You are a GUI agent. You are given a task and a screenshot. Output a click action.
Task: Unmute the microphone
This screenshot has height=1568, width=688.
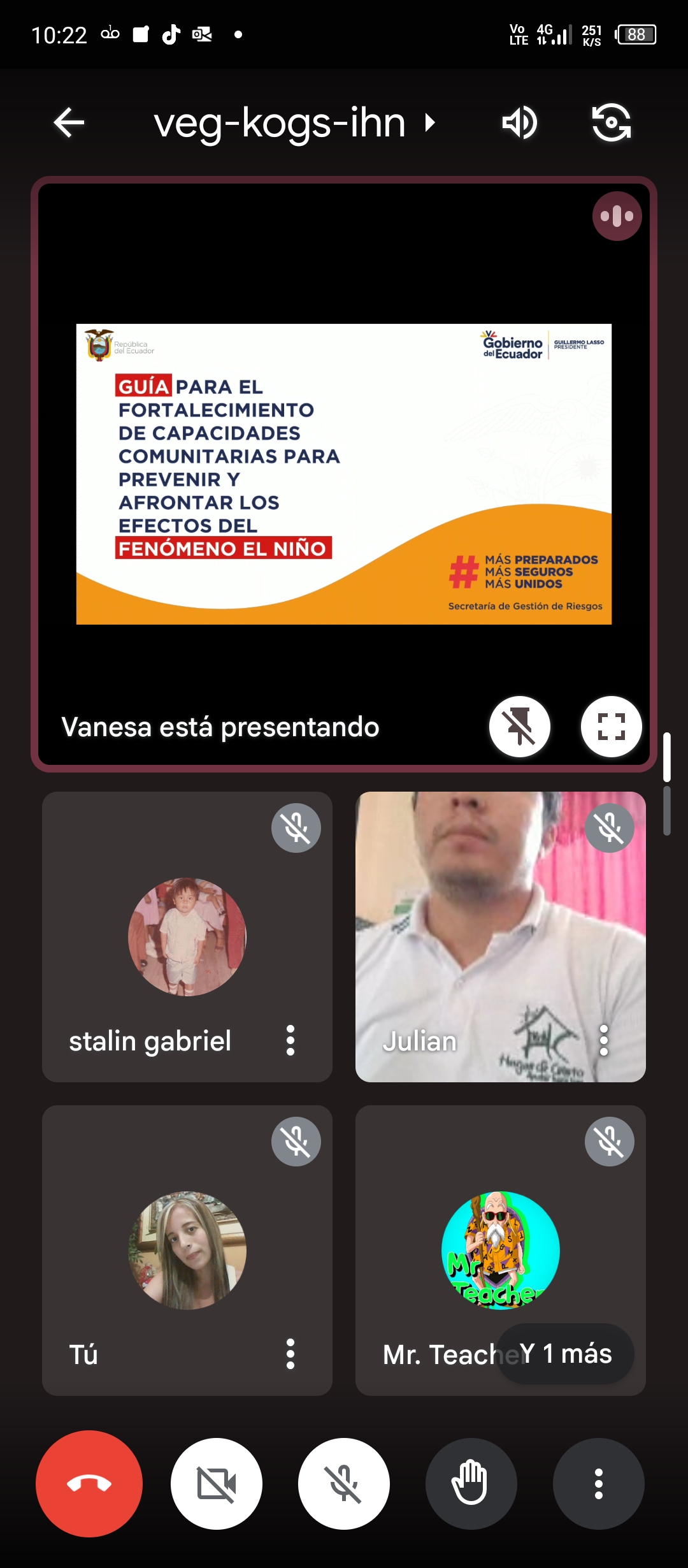(344, 1484)
